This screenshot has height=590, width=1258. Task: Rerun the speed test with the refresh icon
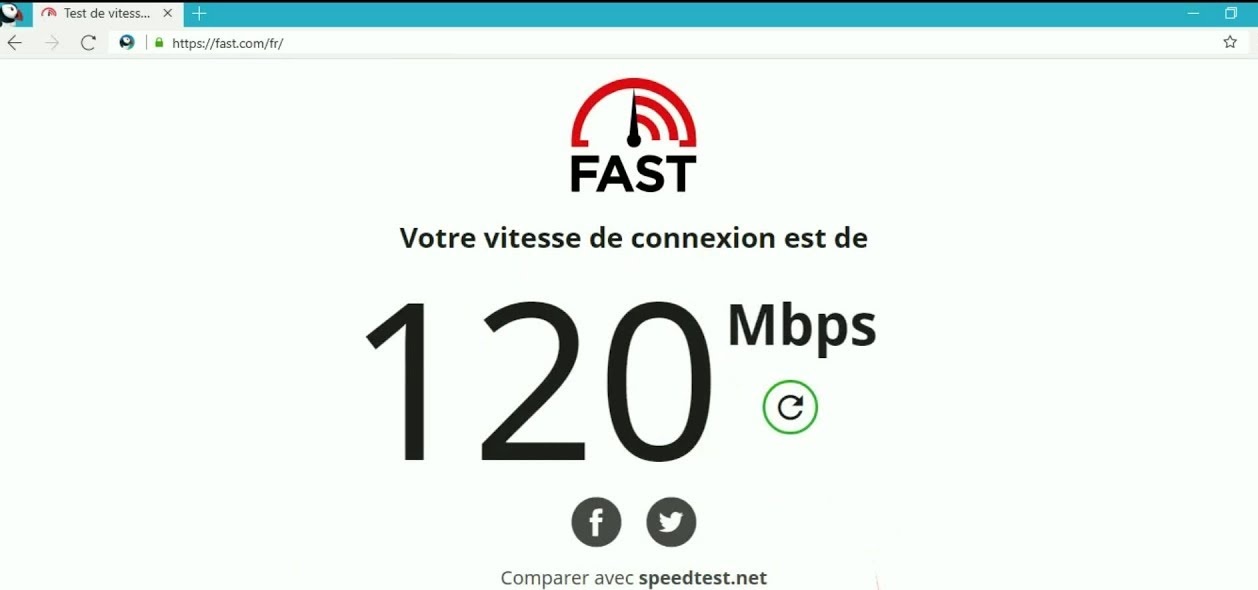790,407
